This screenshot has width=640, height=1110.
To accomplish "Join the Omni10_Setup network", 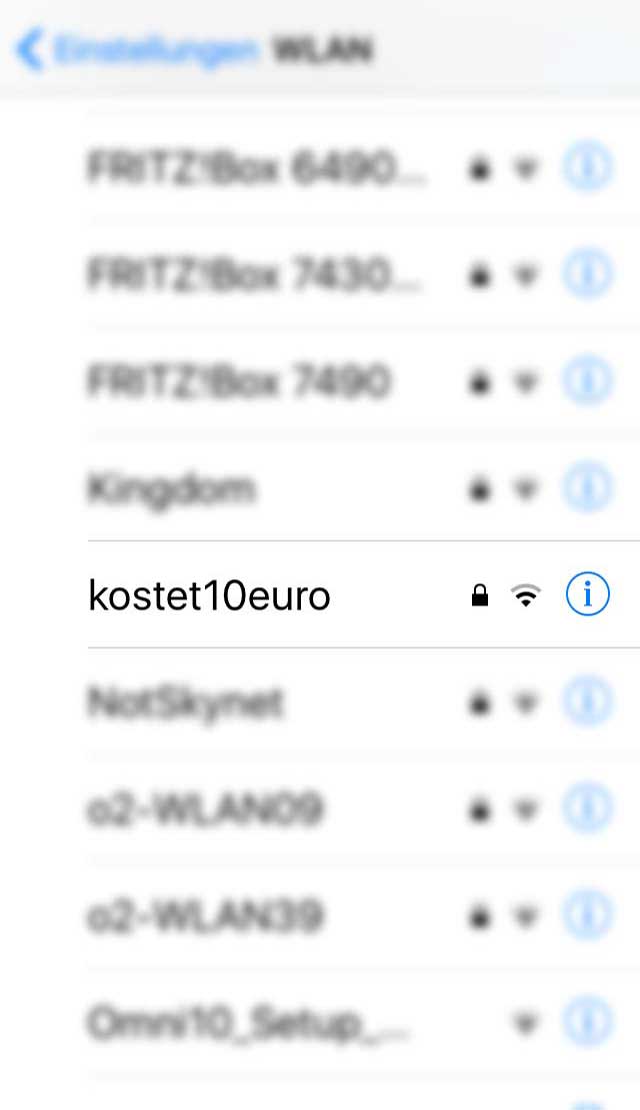I will [248, 1022].
